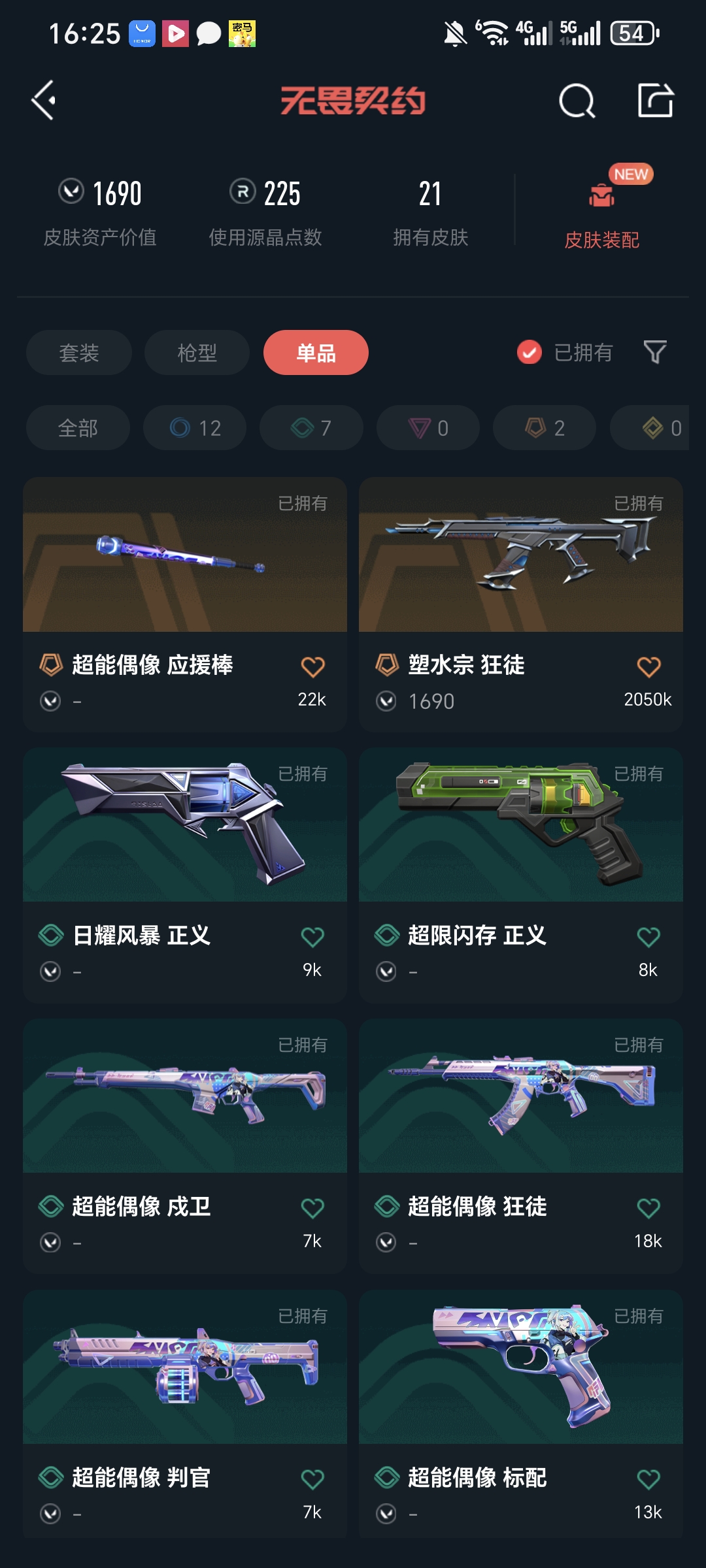The image size is (706, 1568).
Task: Select the 单品 tab
Action: [316, 353]
